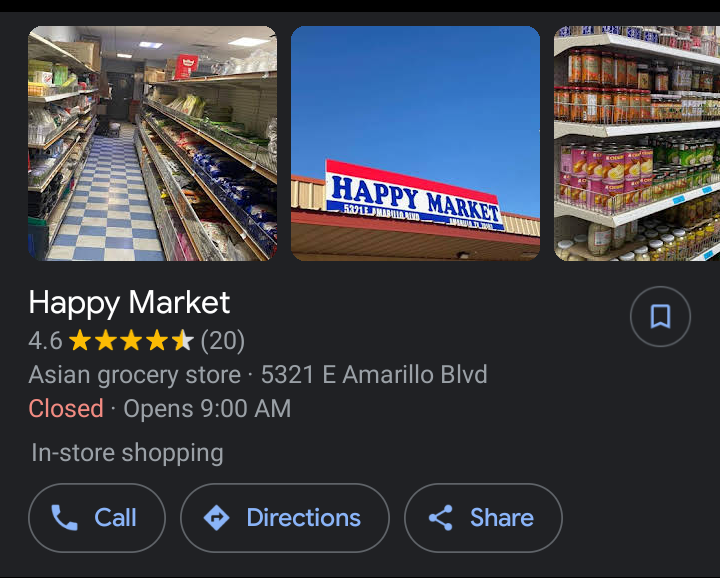
Task: Share the Happy Market listing
Action: point(483,518)
